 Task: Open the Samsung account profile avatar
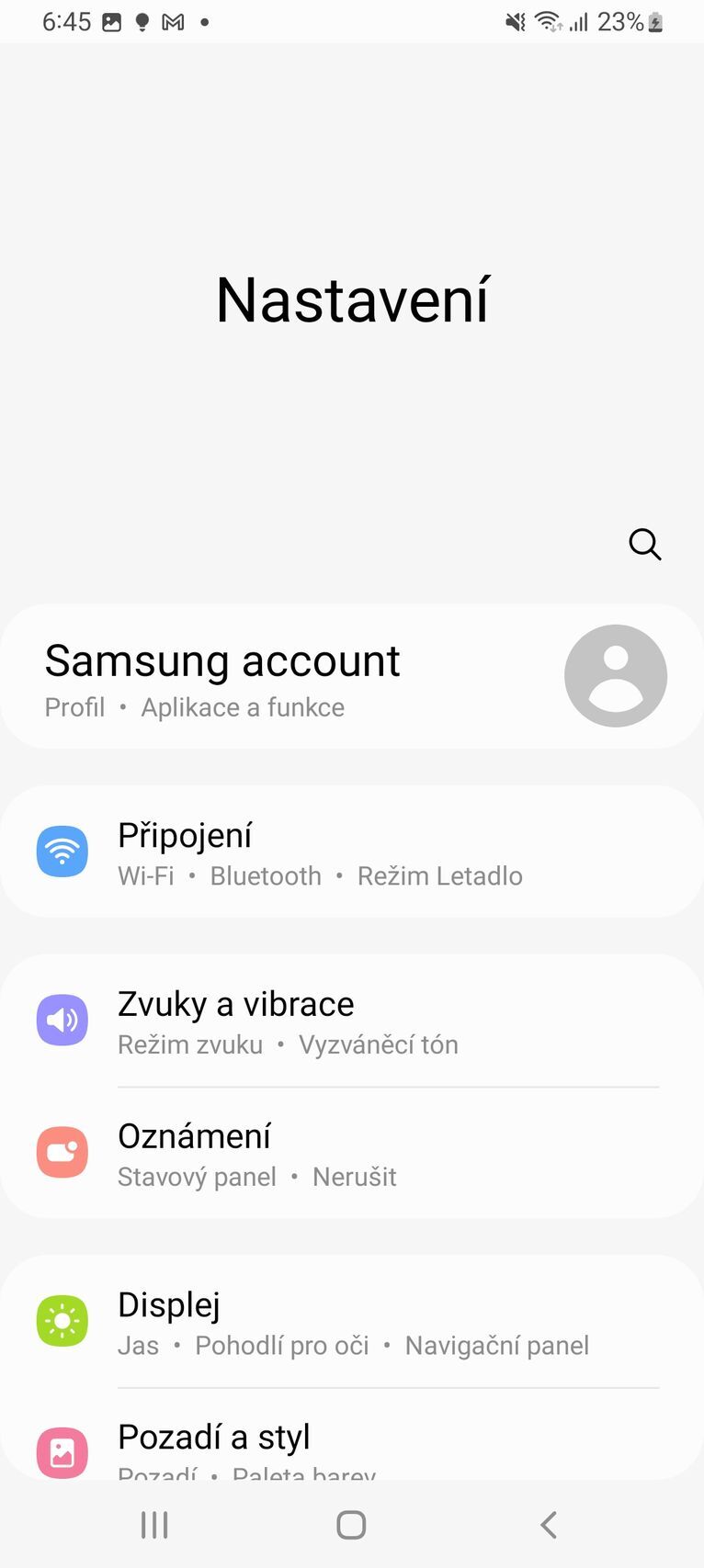(616, 675)
